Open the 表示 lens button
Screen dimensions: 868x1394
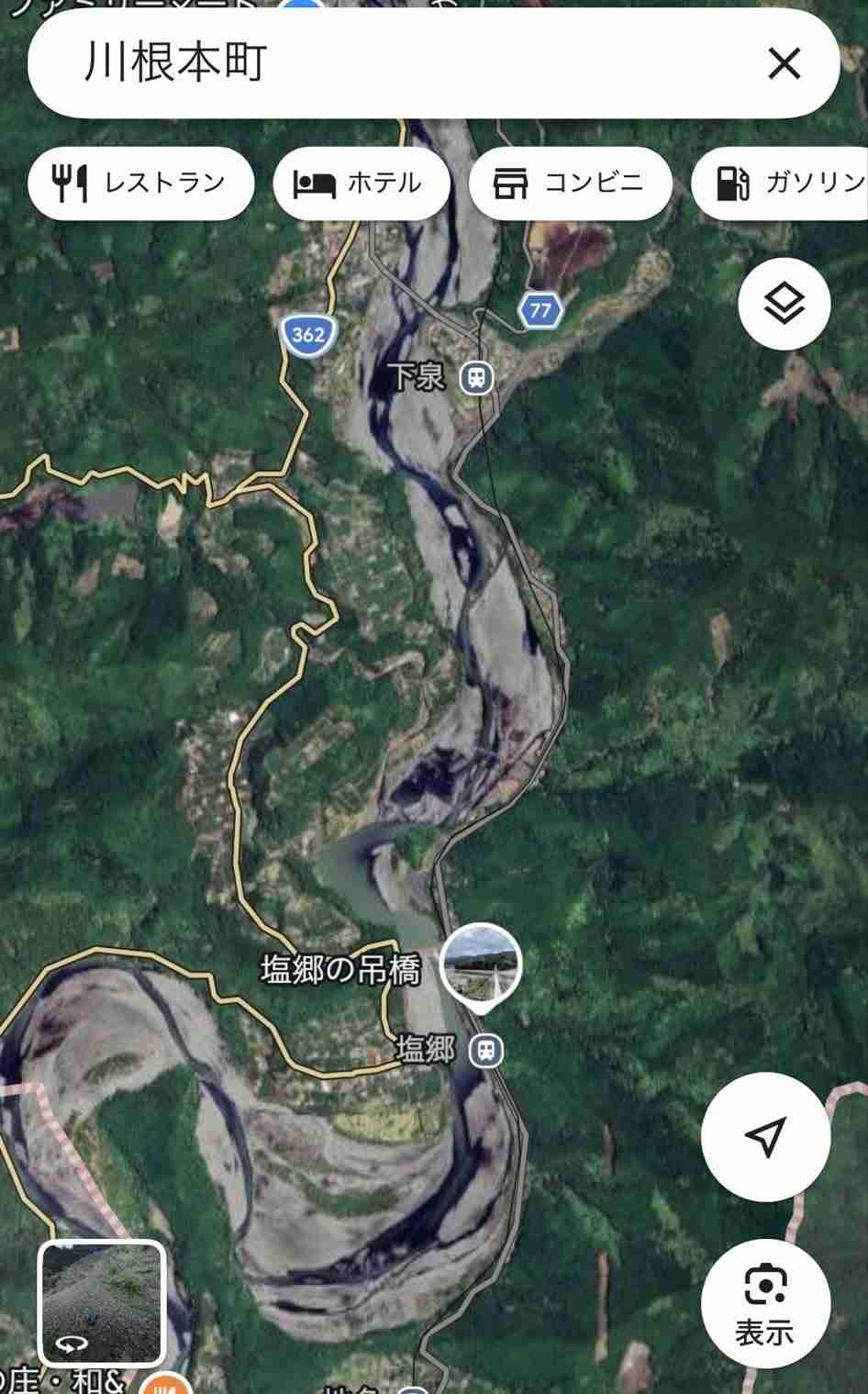coord(765,1303)
